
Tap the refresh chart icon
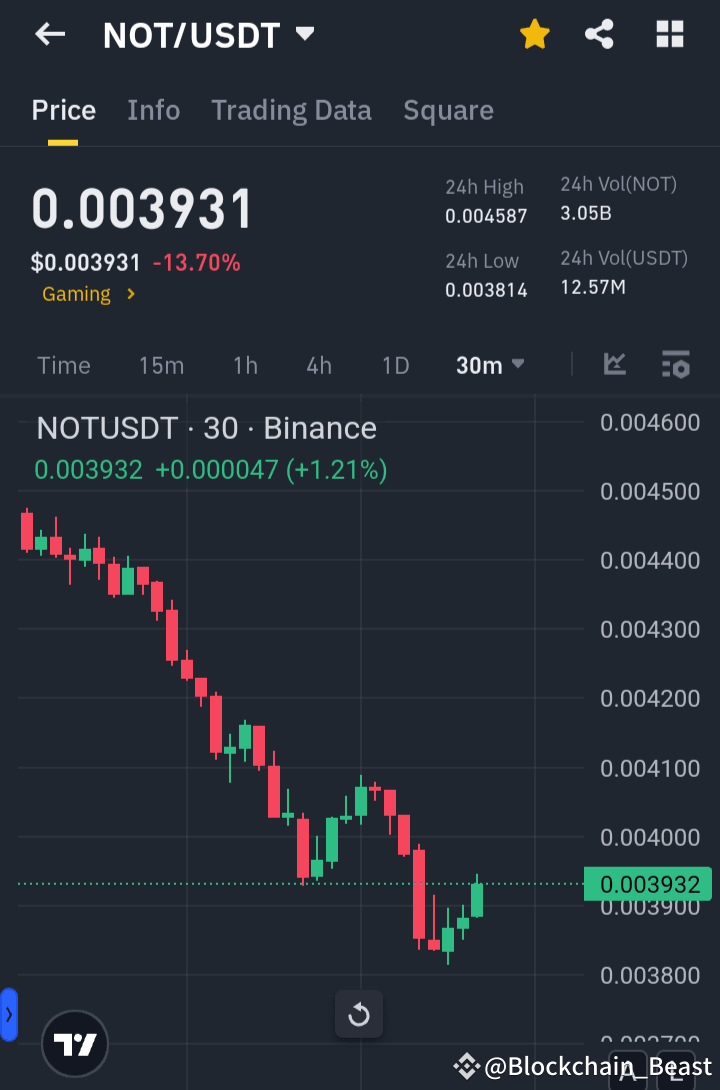click(x=359, y=1014)
